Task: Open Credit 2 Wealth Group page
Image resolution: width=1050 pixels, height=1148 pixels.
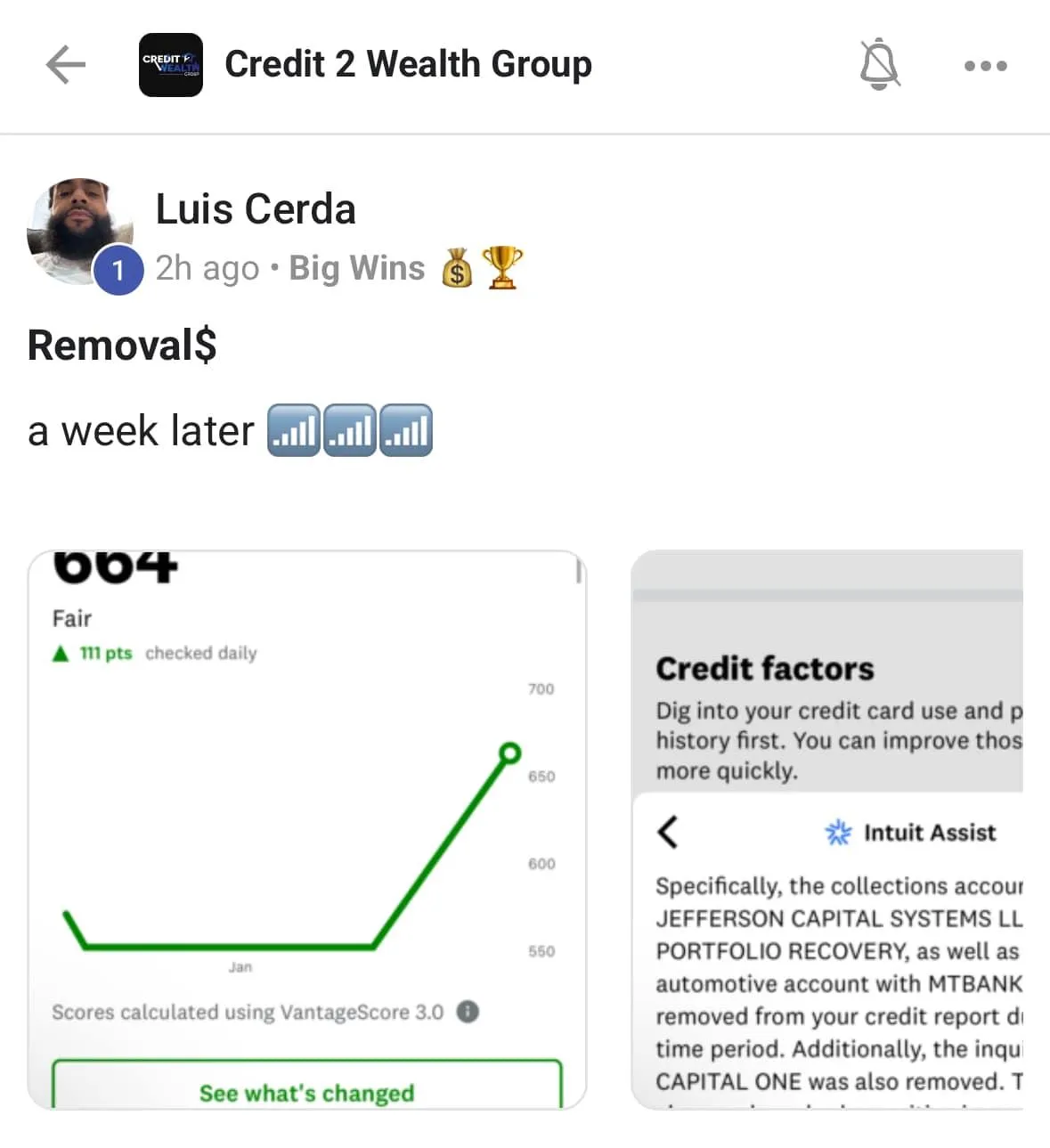Action: point(407,64)
